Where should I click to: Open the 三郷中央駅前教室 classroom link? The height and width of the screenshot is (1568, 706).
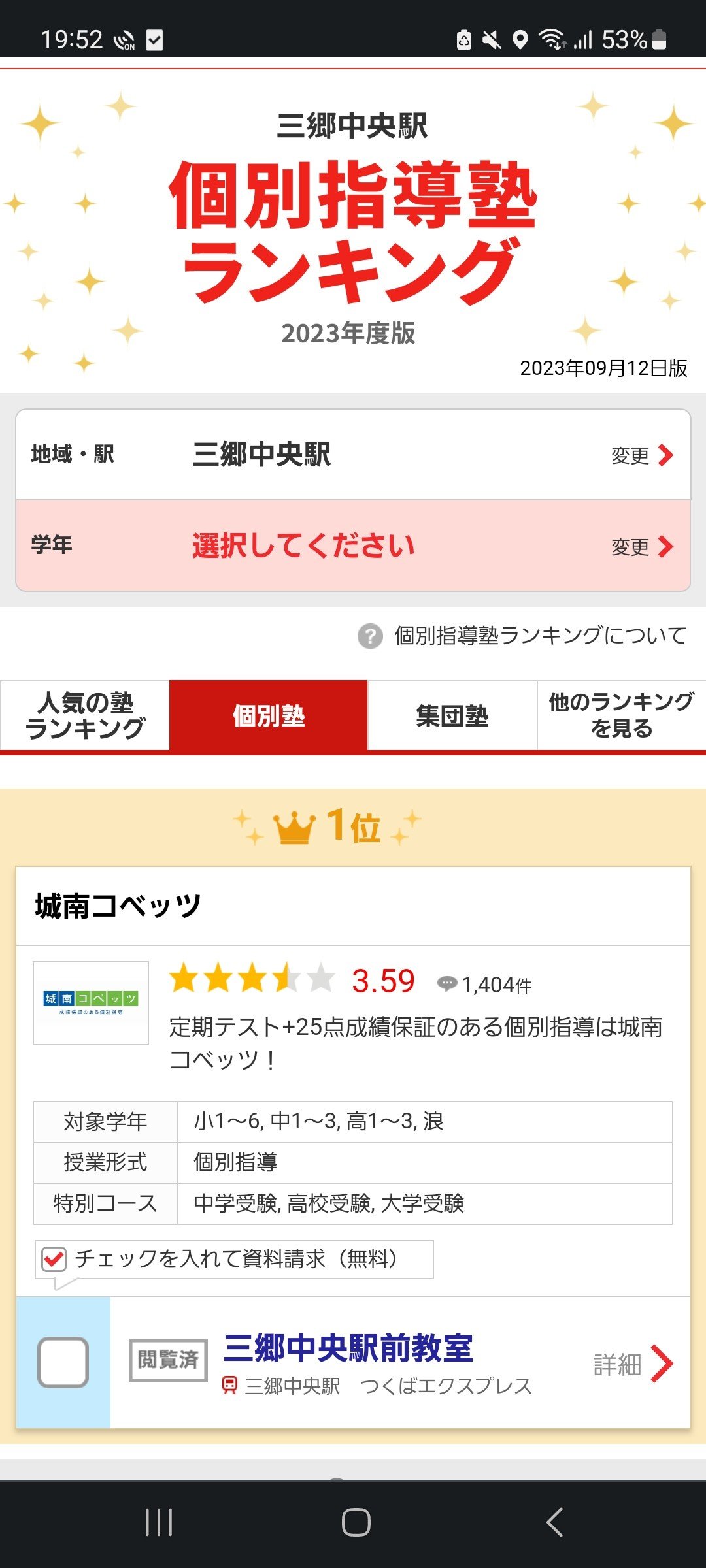click(x=348, y=1348)
